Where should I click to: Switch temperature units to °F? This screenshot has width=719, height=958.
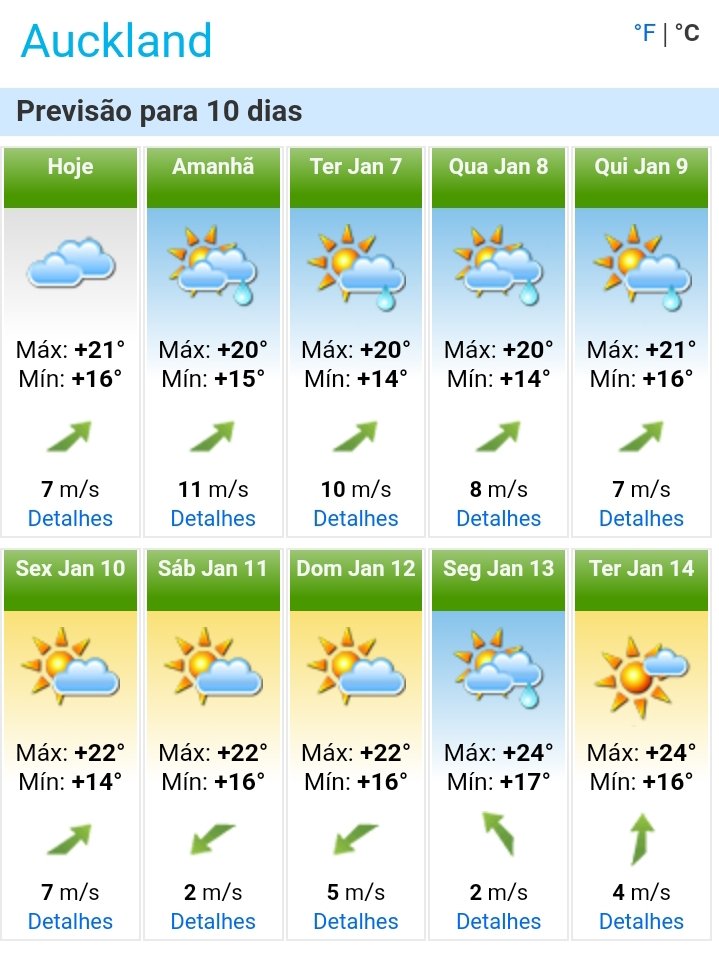pos(645,33)
